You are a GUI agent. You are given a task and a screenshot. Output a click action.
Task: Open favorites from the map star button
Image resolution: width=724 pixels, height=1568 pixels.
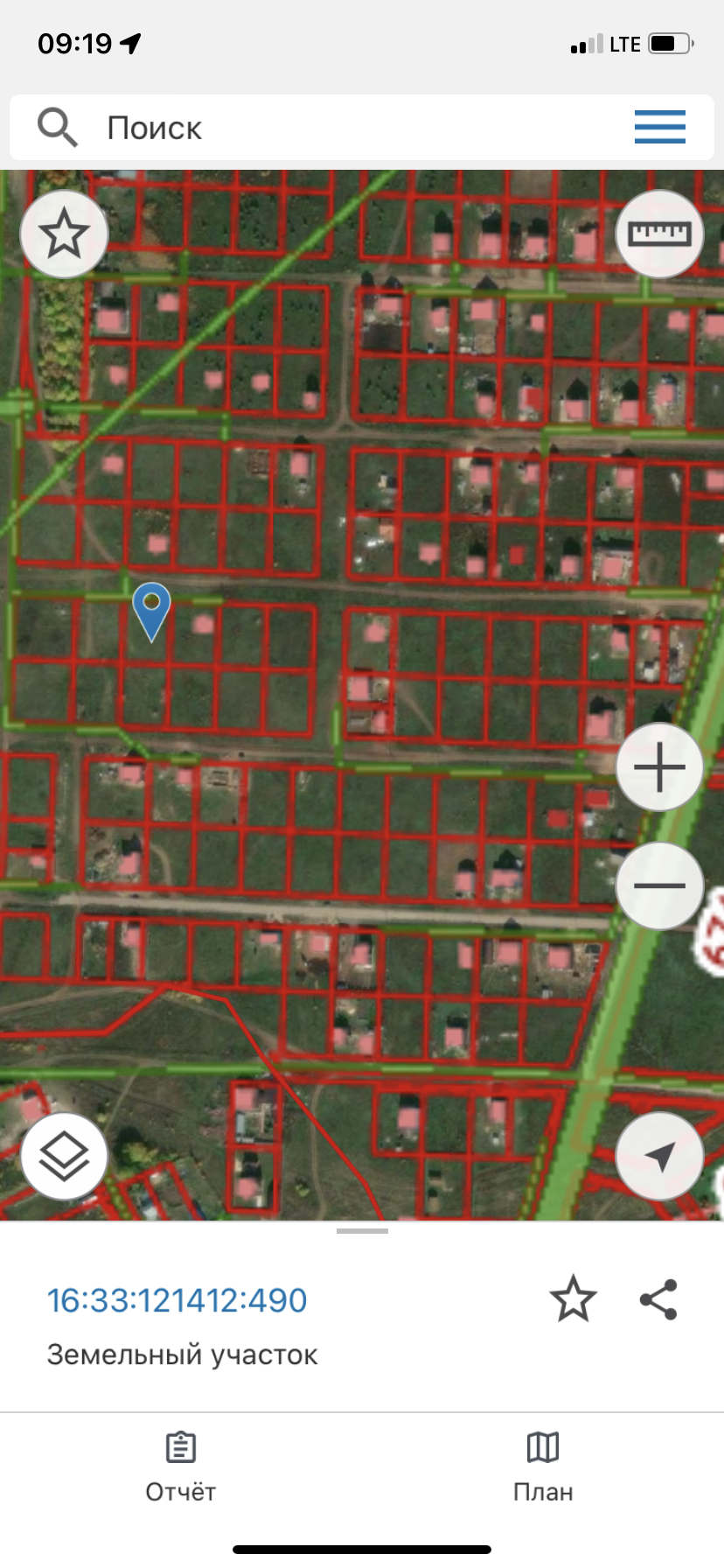65,234
